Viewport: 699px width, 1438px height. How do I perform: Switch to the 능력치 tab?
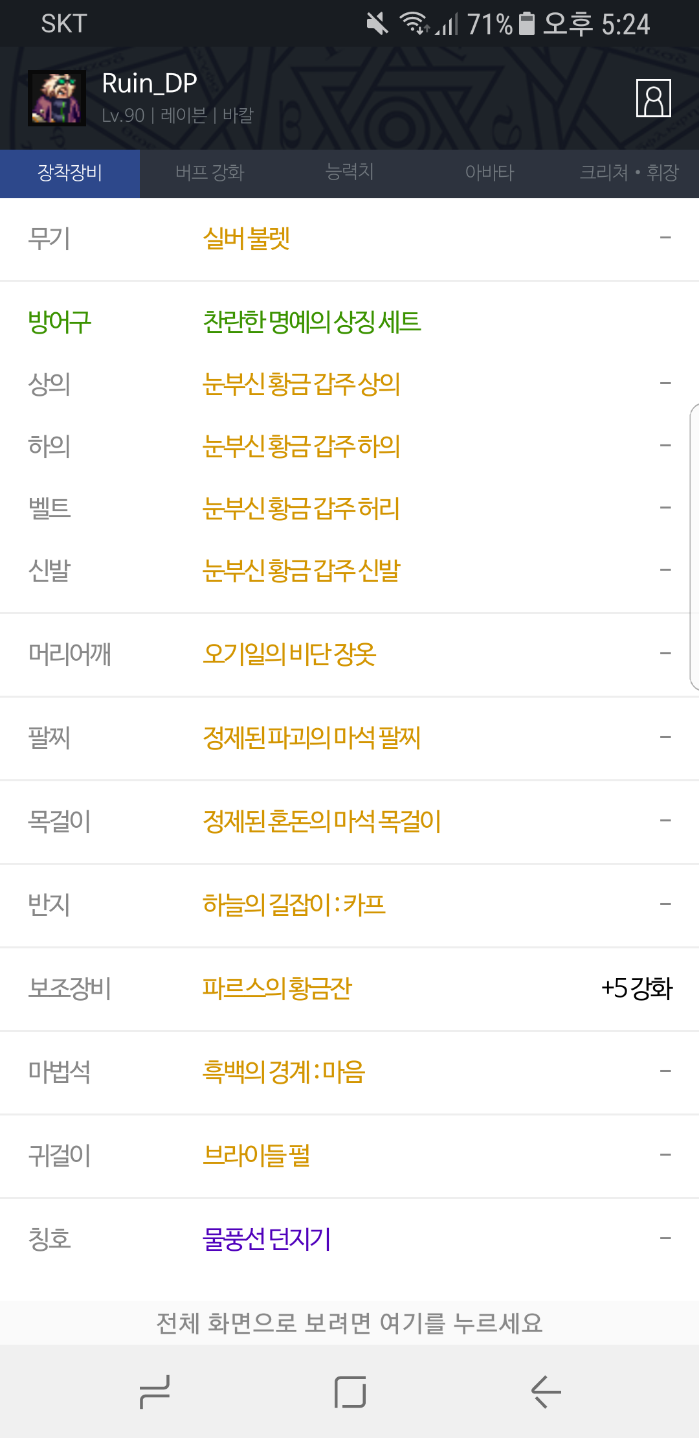tap(349, 173)
